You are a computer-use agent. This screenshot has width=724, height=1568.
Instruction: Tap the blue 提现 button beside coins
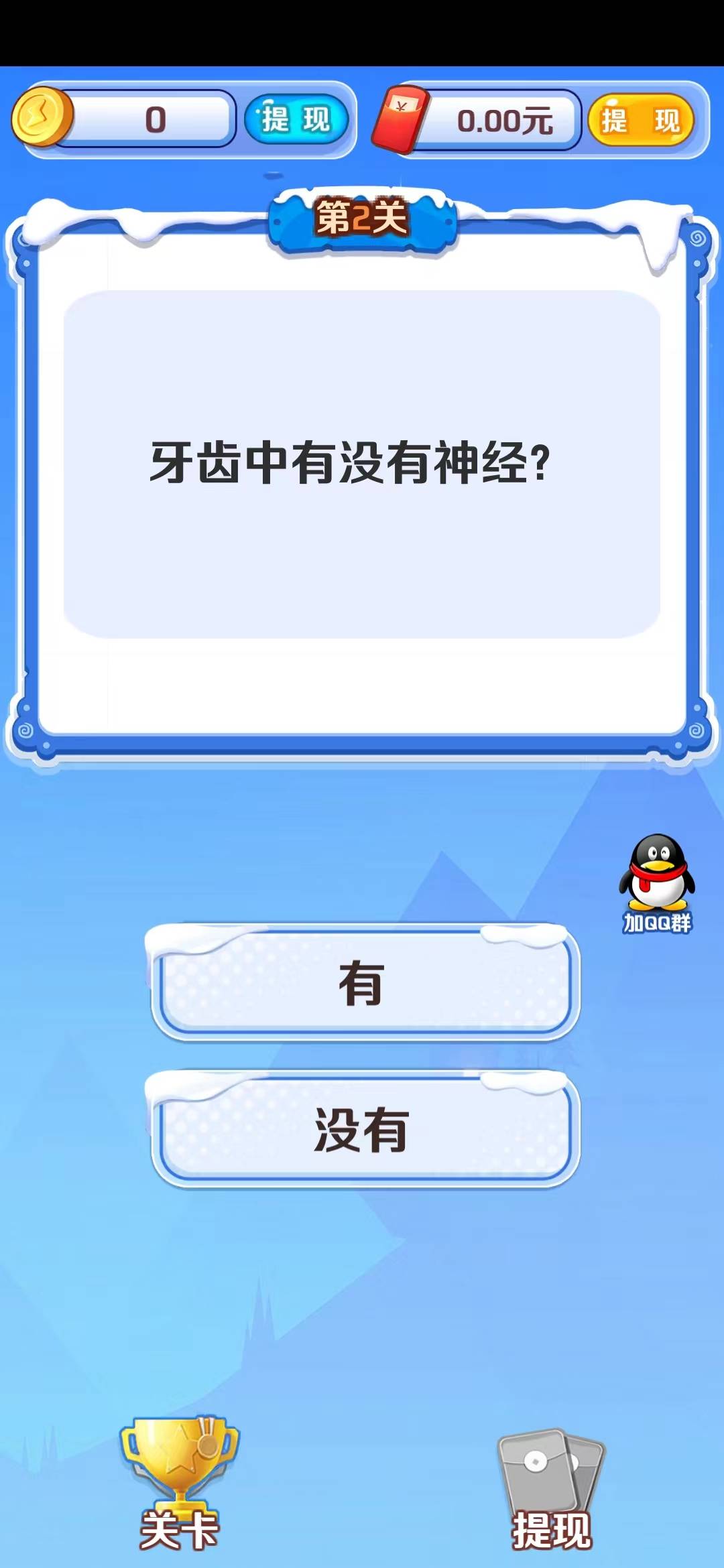pyautogui.click(x=296, y=120)
